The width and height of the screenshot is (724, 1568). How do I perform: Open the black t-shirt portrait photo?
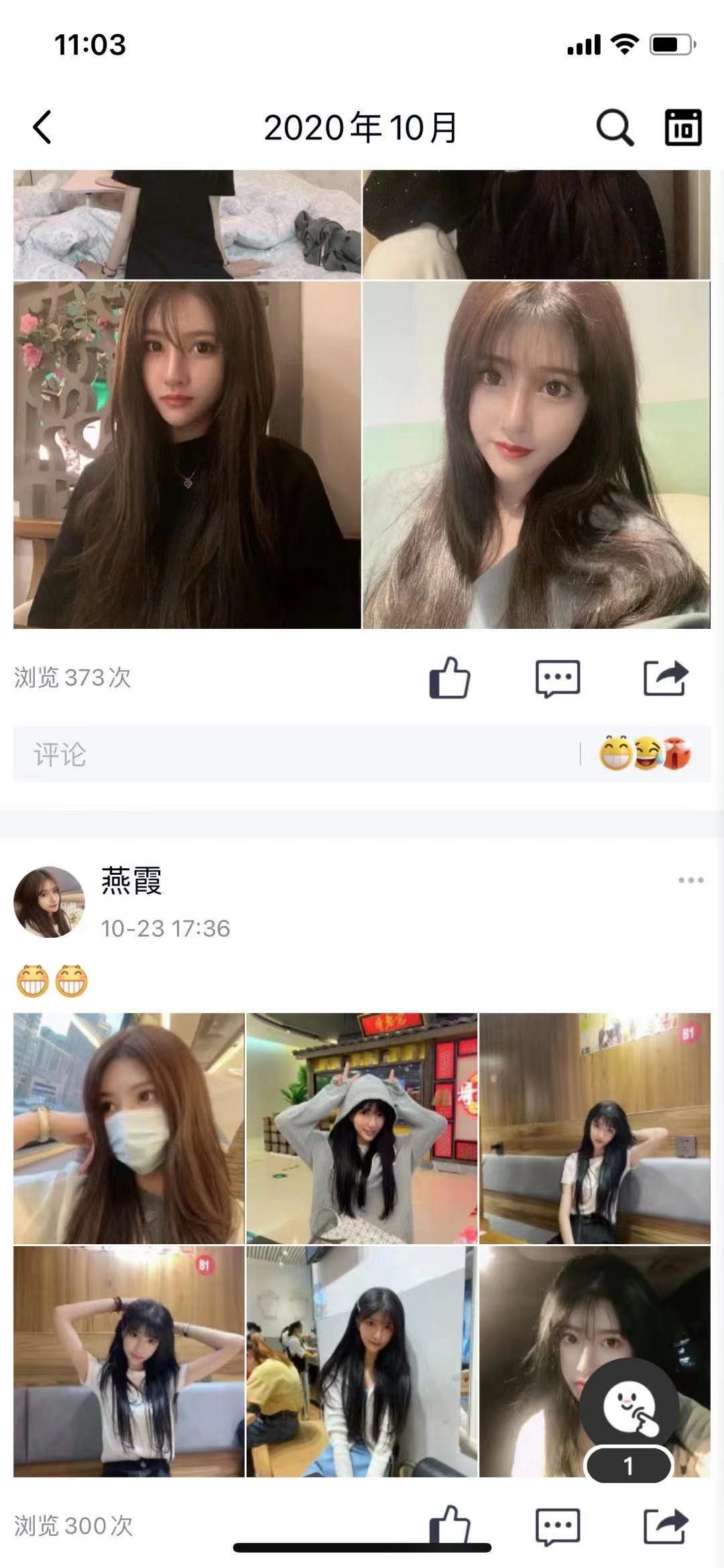click(187, 455)
